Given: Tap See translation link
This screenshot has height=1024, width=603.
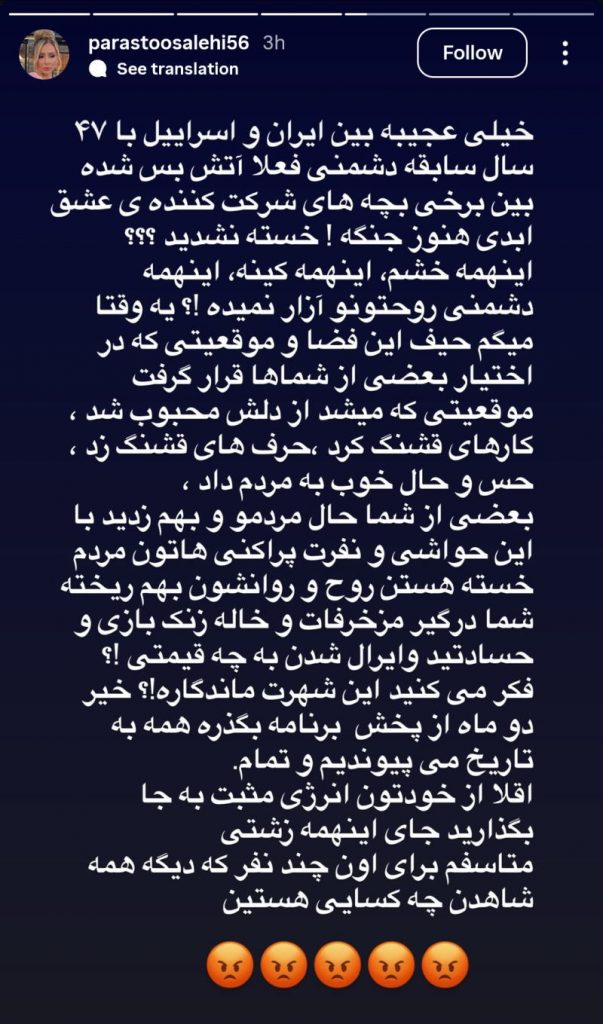Looking at the screenshot, I should click(176, 69).
